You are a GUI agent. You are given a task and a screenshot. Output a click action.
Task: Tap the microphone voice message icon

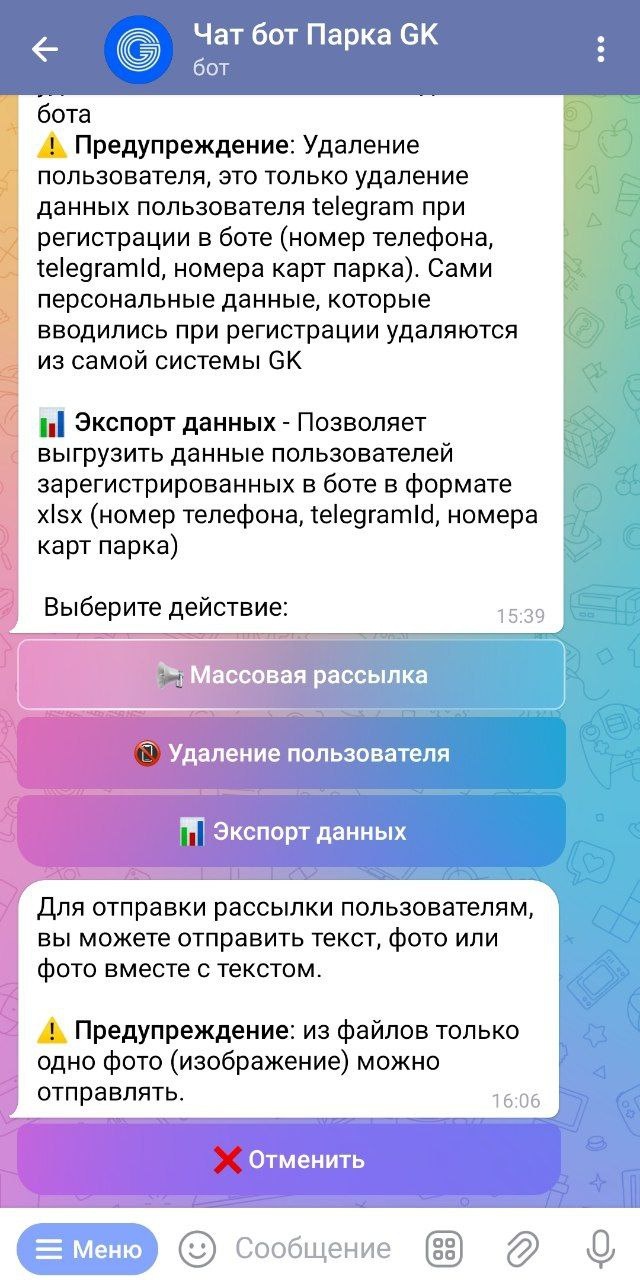600,1249
